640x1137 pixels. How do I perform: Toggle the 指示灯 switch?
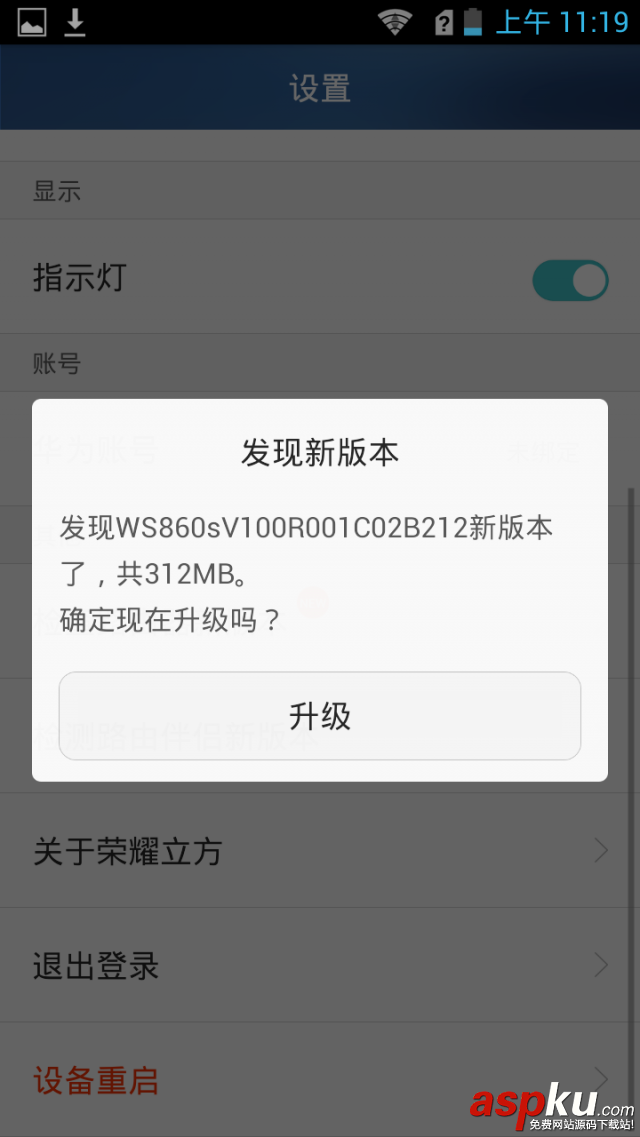pyautogui.click(x=570, y=280)
